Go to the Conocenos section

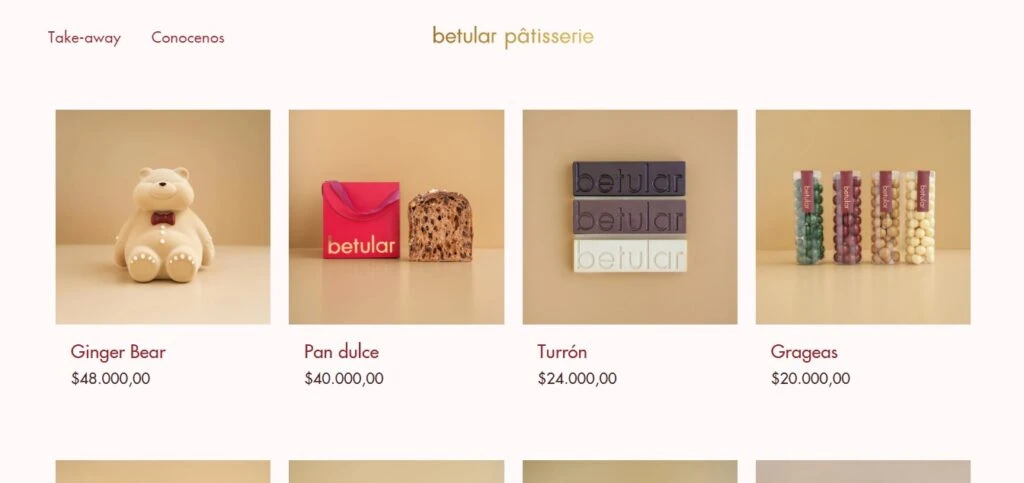coord(187,38)
